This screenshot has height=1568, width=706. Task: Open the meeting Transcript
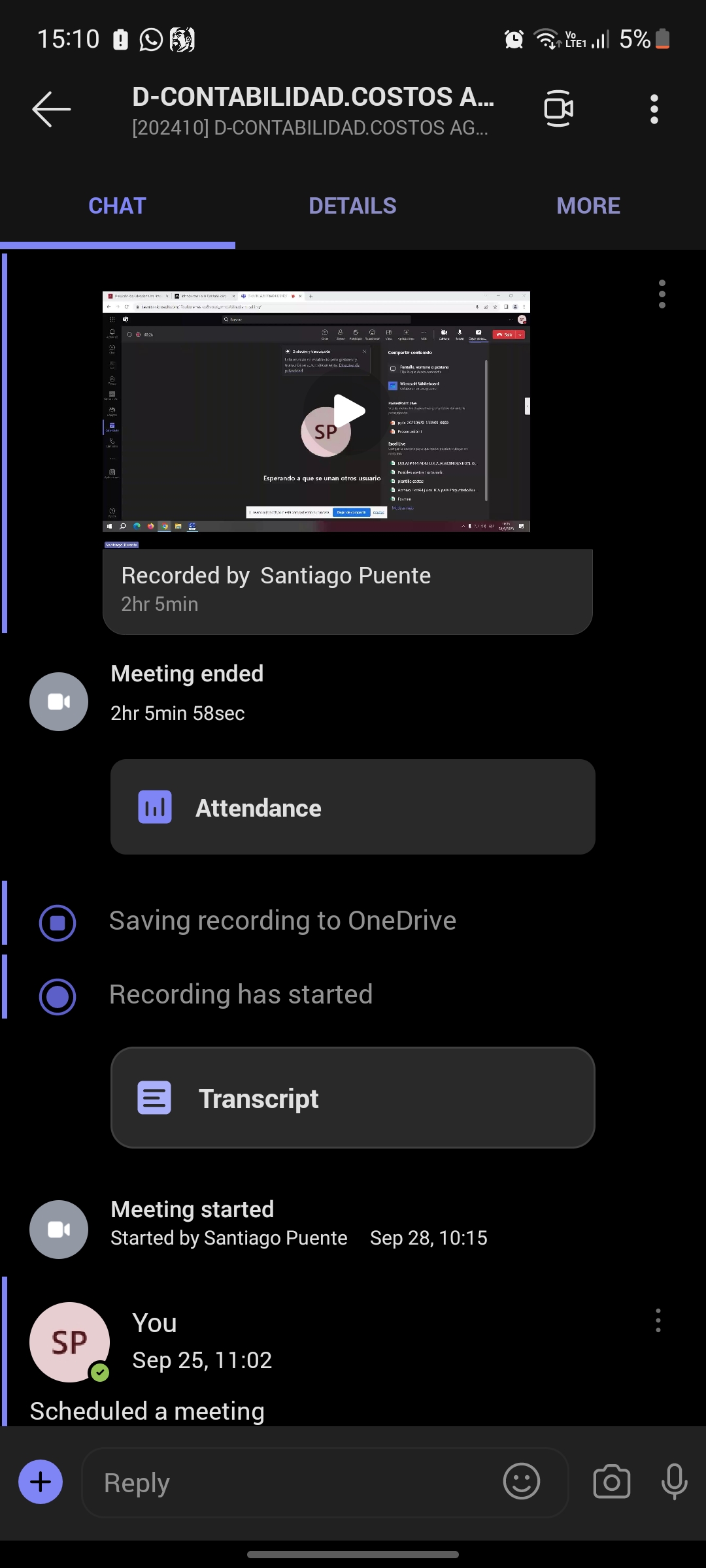tap(352, 1098)
